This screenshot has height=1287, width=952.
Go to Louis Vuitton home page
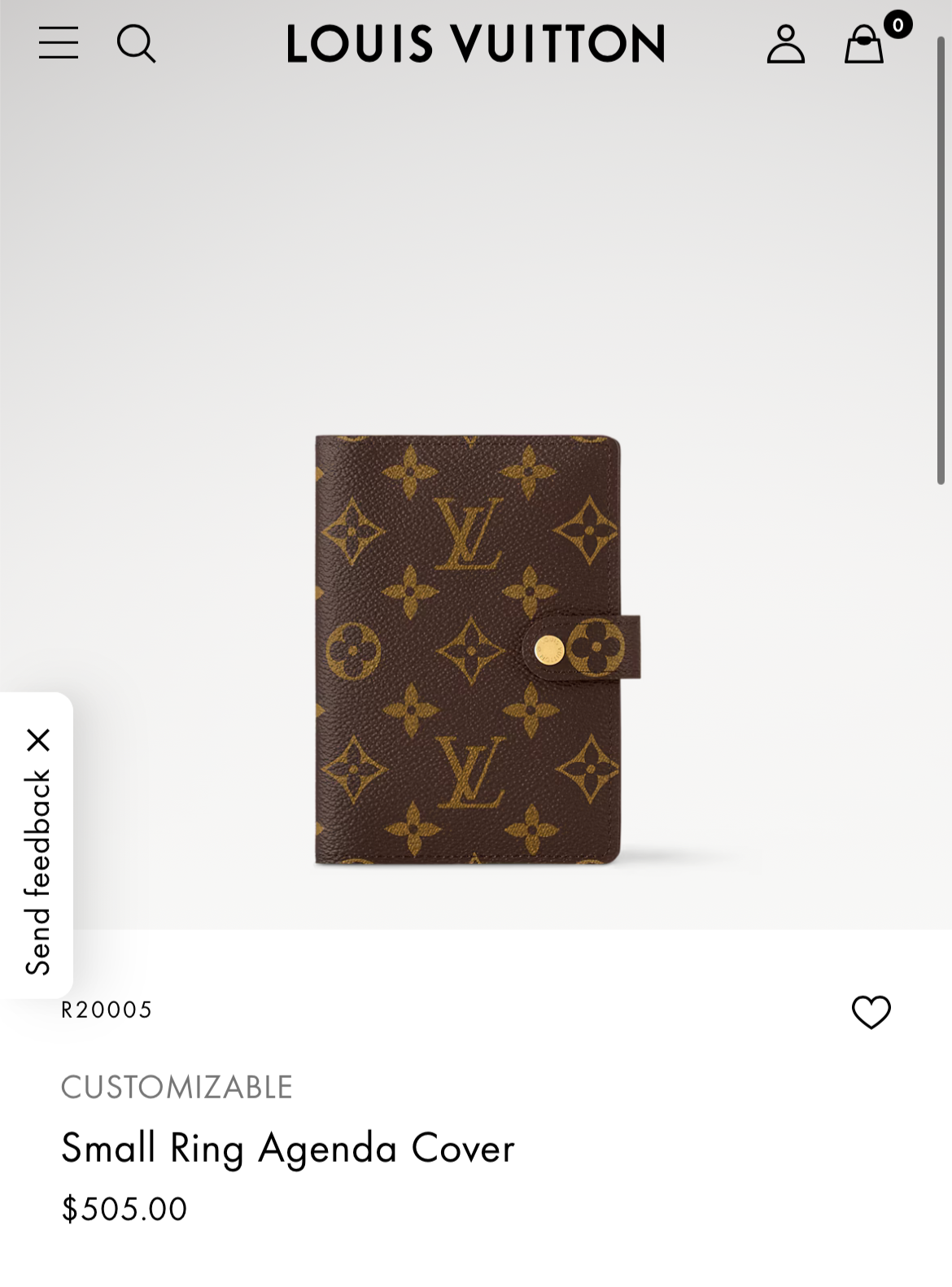[476, 44]
